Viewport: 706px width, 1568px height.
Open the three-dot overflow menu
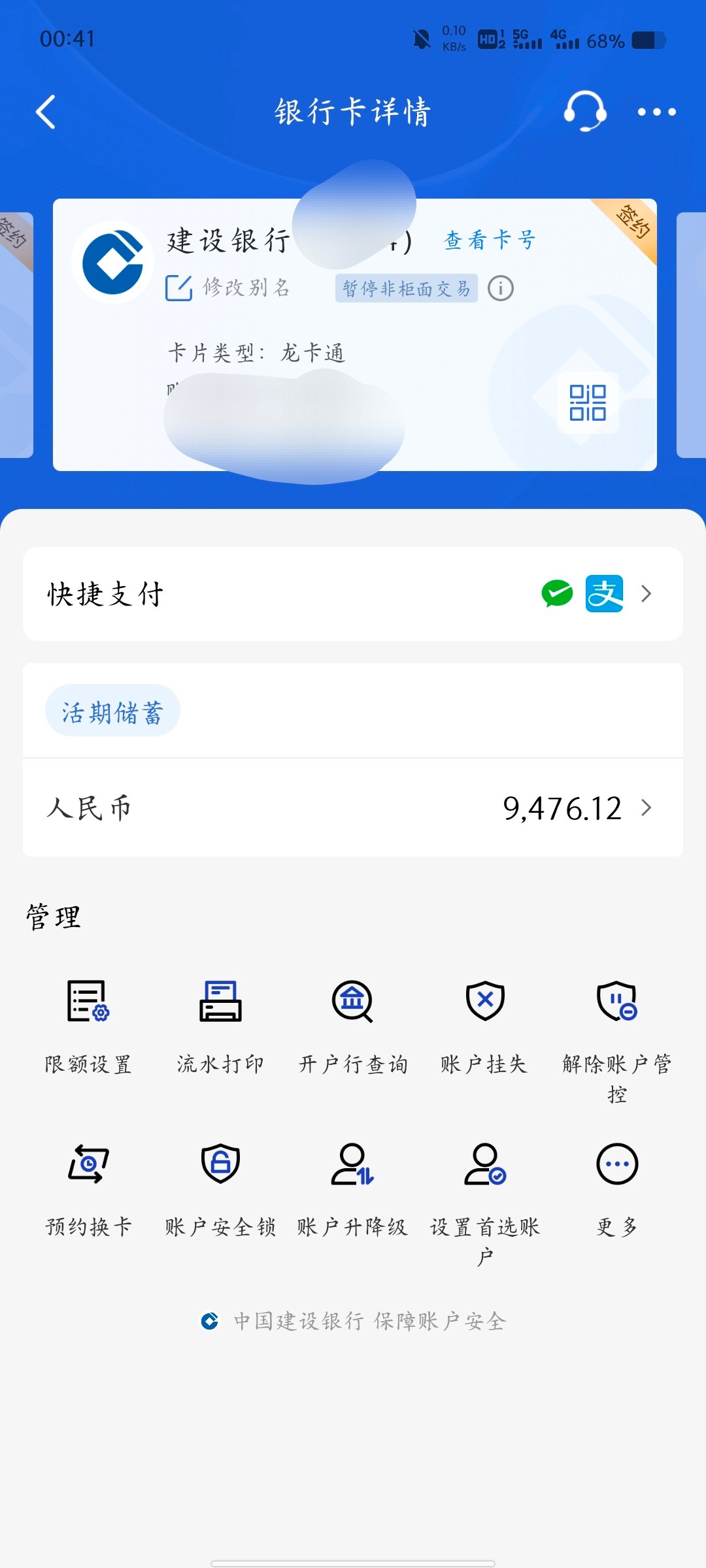[656, 112]
